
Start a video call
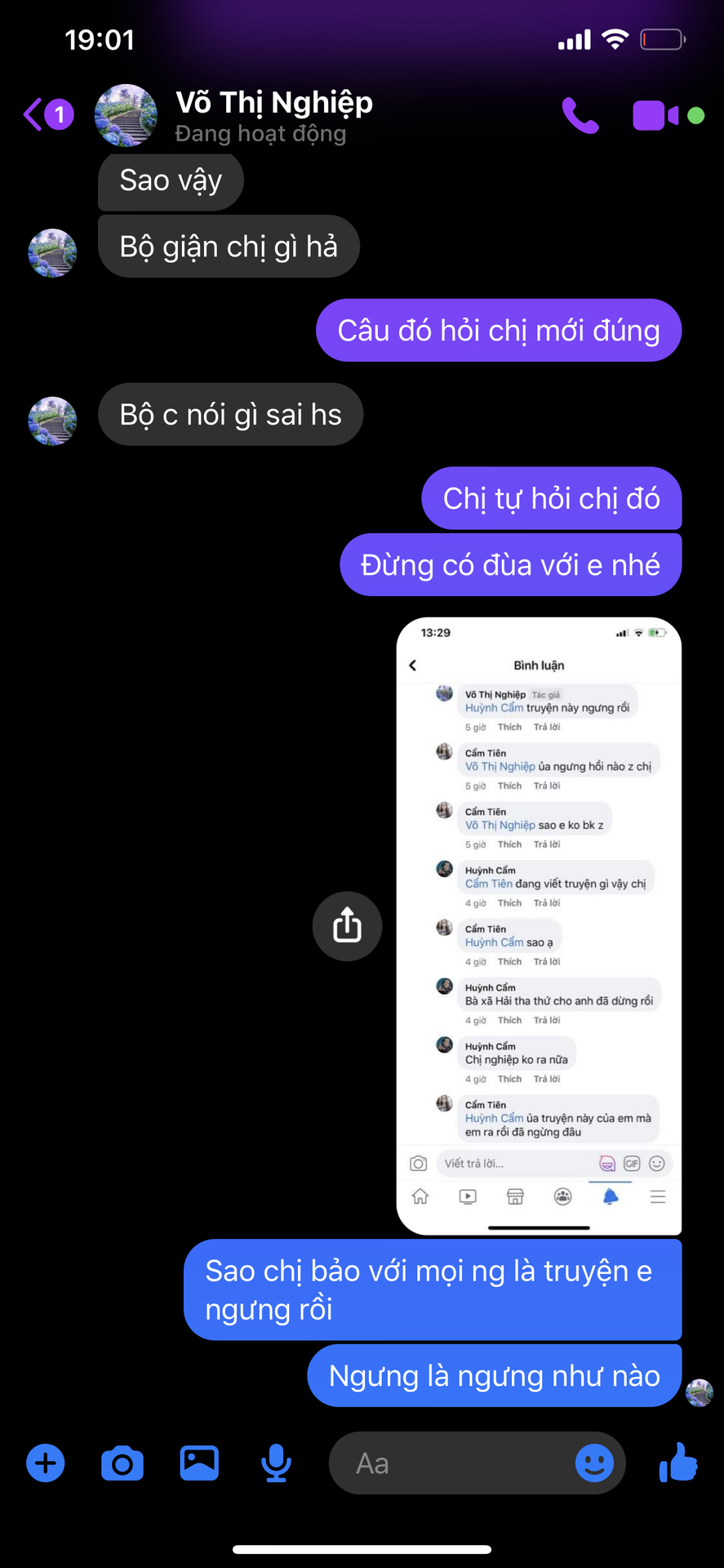point(655,116)
